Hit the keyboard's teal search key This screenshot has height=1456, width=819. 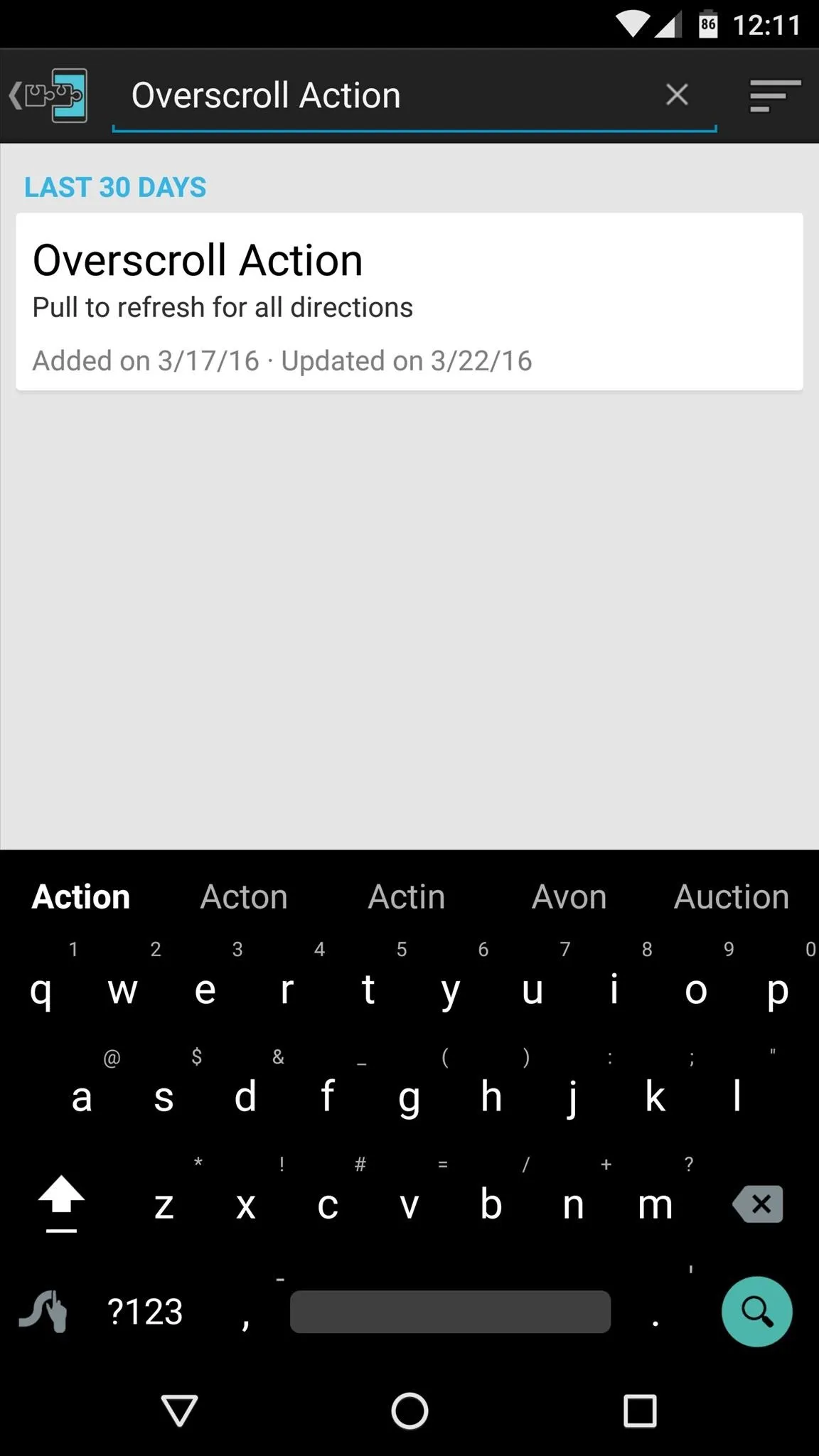[x=756, y=1311]
